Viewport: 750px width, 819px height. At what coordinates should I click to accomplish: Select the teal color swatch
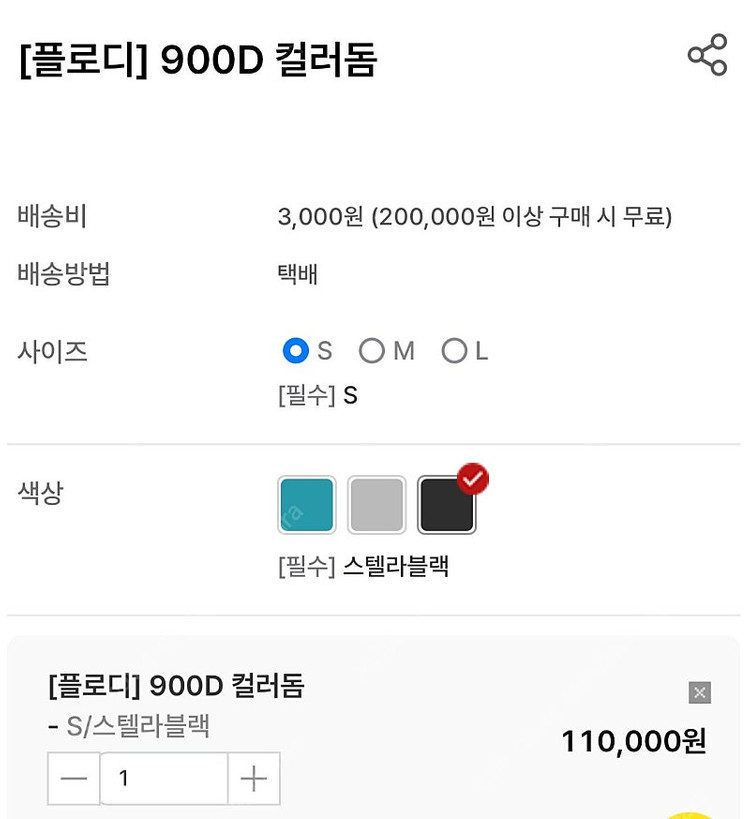(x=306, y=505)
